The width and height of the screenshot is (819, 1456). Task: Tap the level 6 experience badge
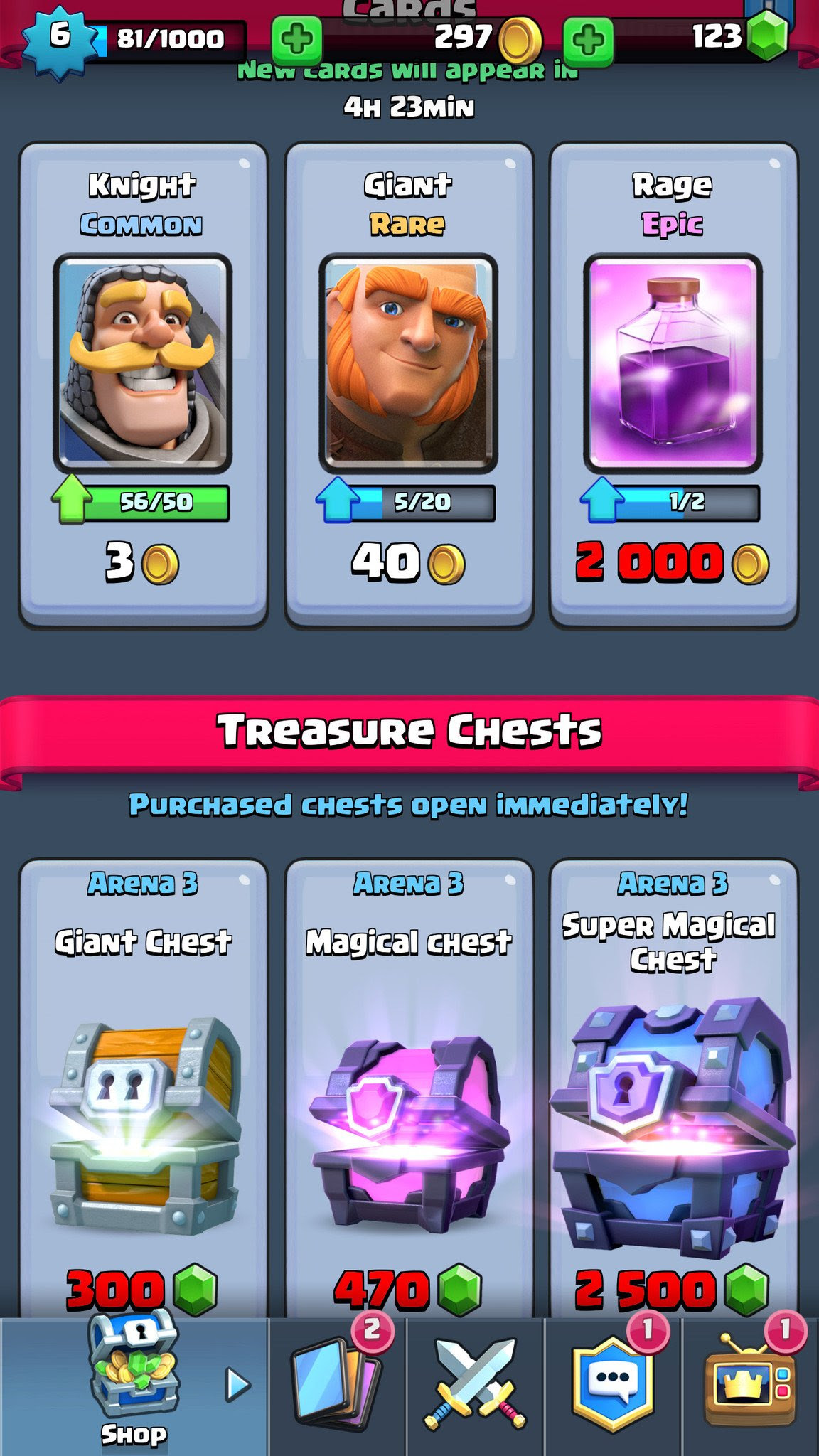coord(60,37)
